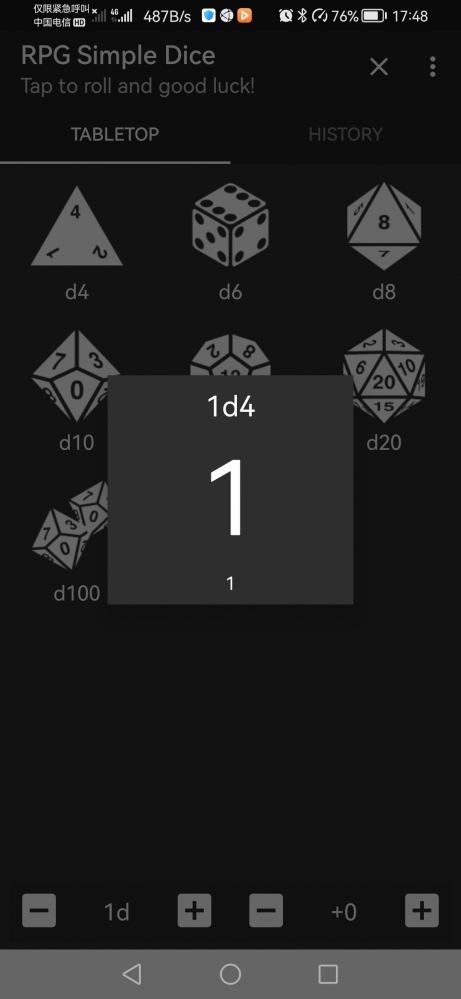Decrease the +0 modifier

[266, 910]
